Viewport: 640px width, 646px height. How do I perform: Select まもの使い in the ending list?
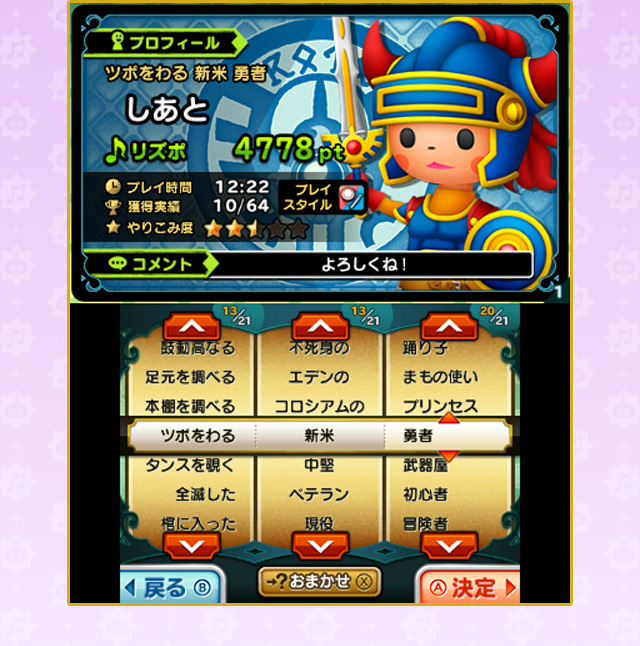[x=440, y=378]
